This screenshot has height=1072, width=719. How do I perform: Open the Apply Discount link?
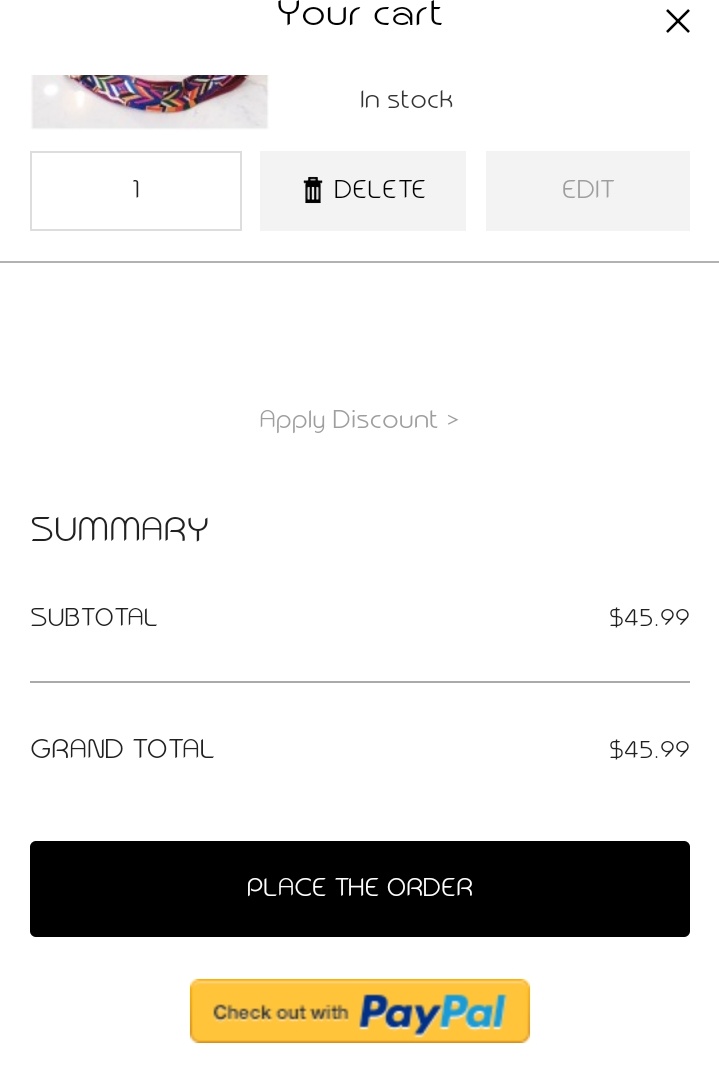(x=359, y=420)
